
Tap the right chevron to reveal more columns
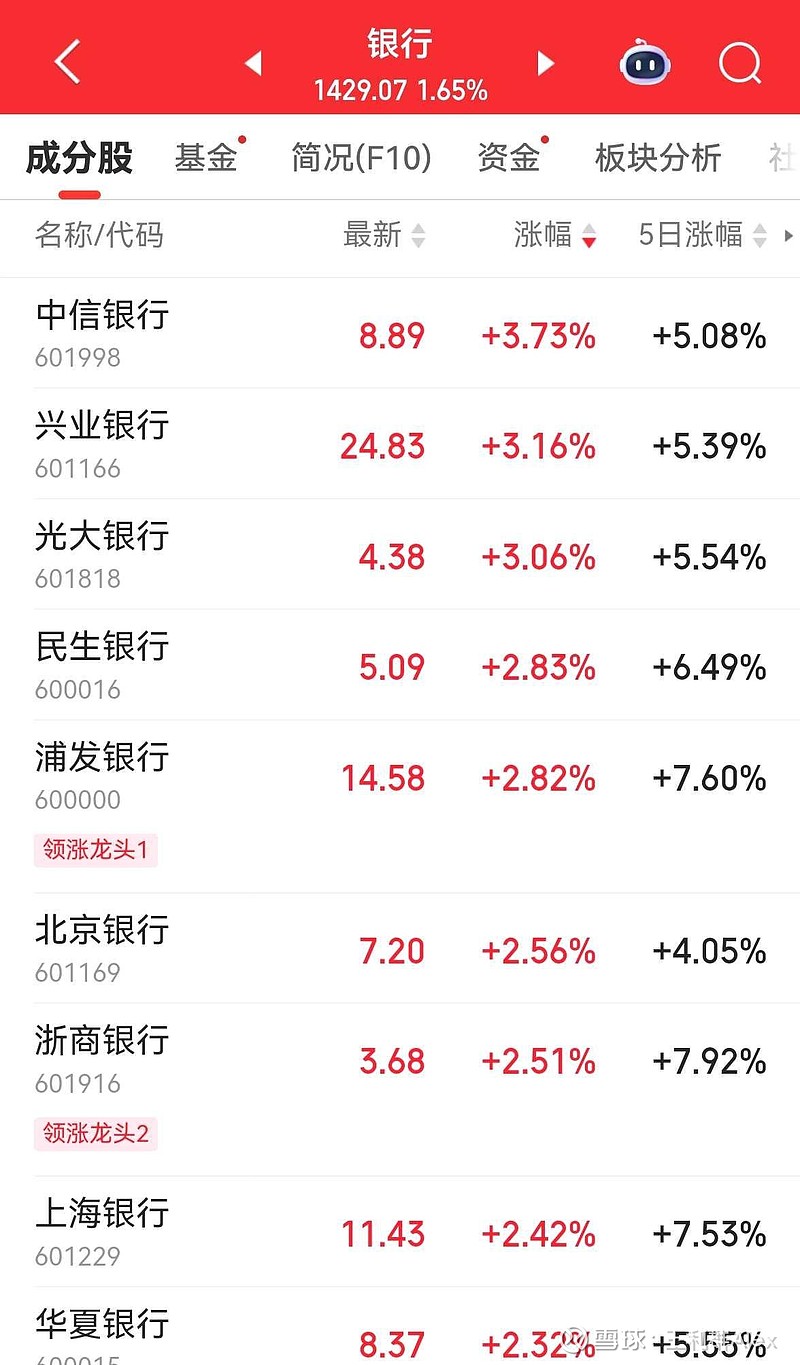click(x=789, y=236)
